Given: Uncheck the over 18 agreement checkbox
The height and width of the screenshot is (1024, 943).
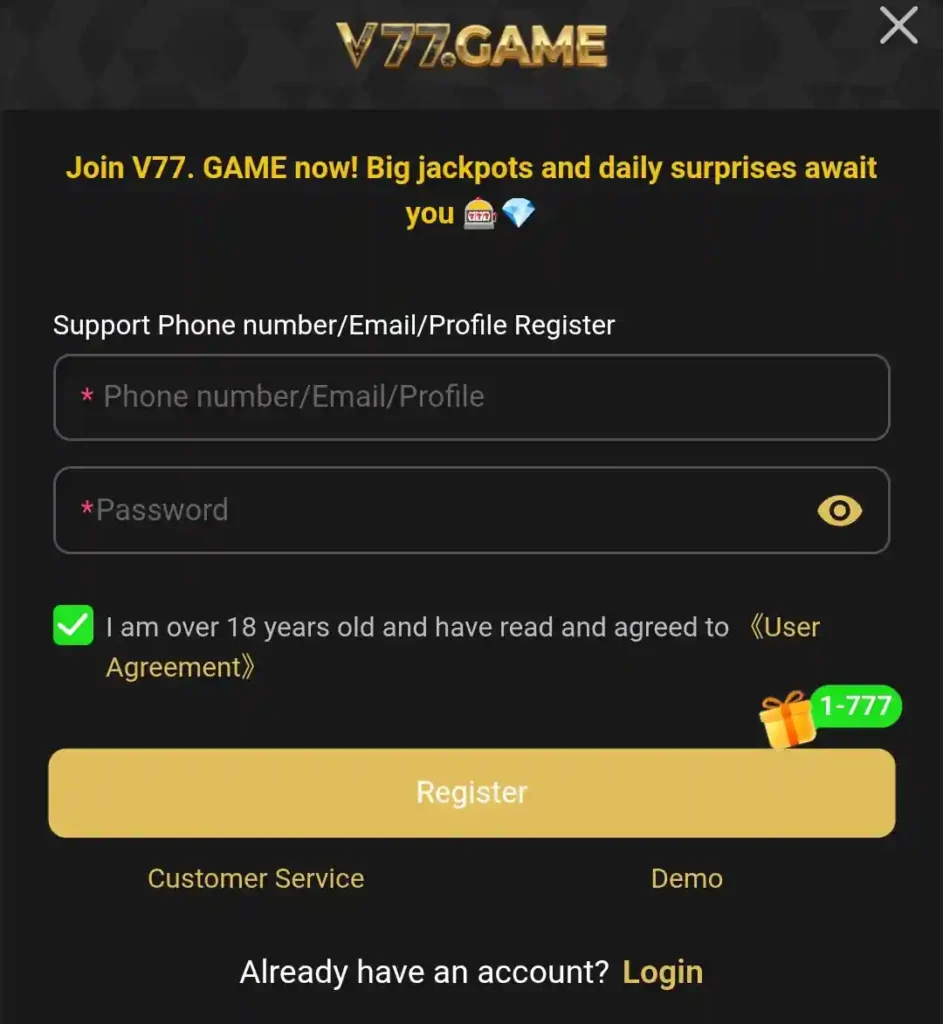Looking at the screenshot, I should [73, 626].
